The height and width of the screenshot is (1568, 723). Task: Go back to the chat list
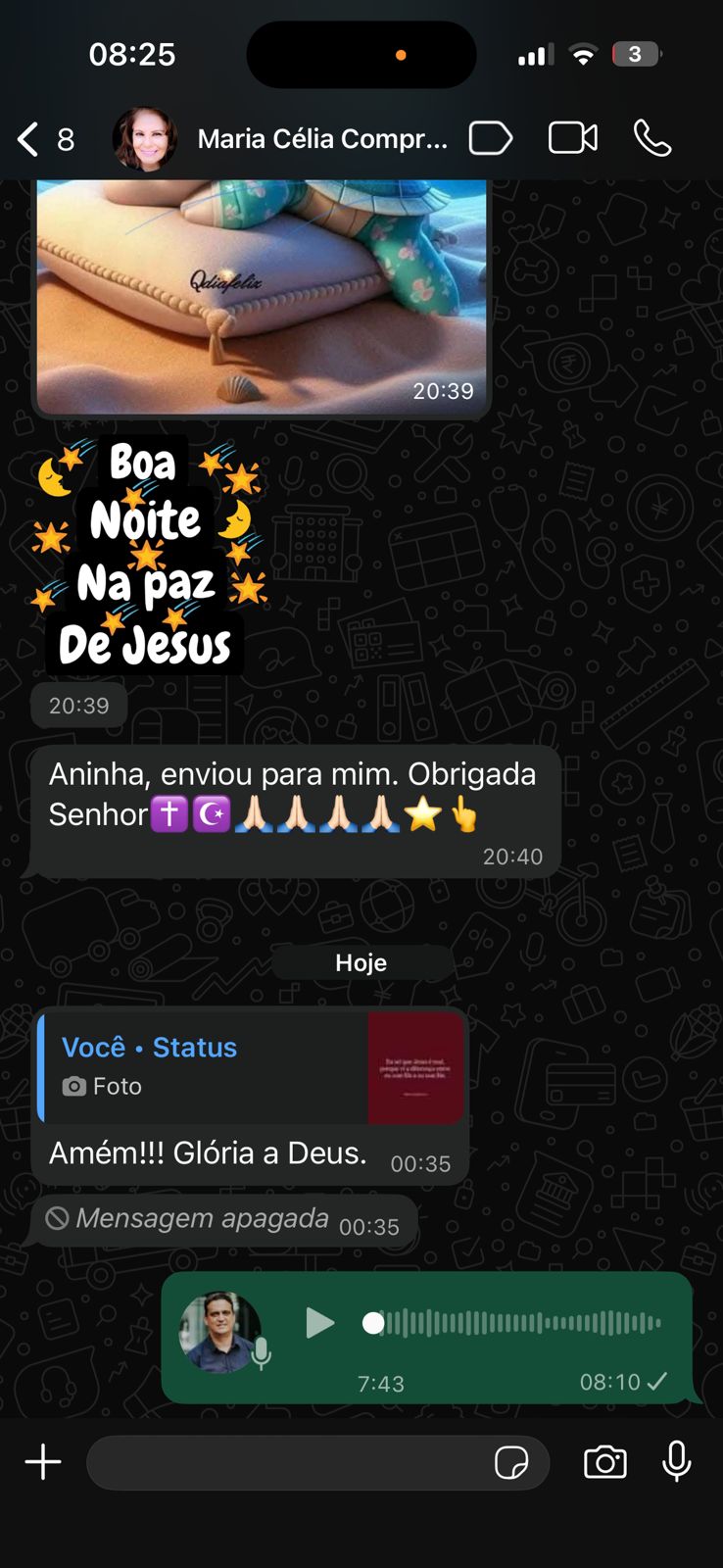tap(29, 139)
